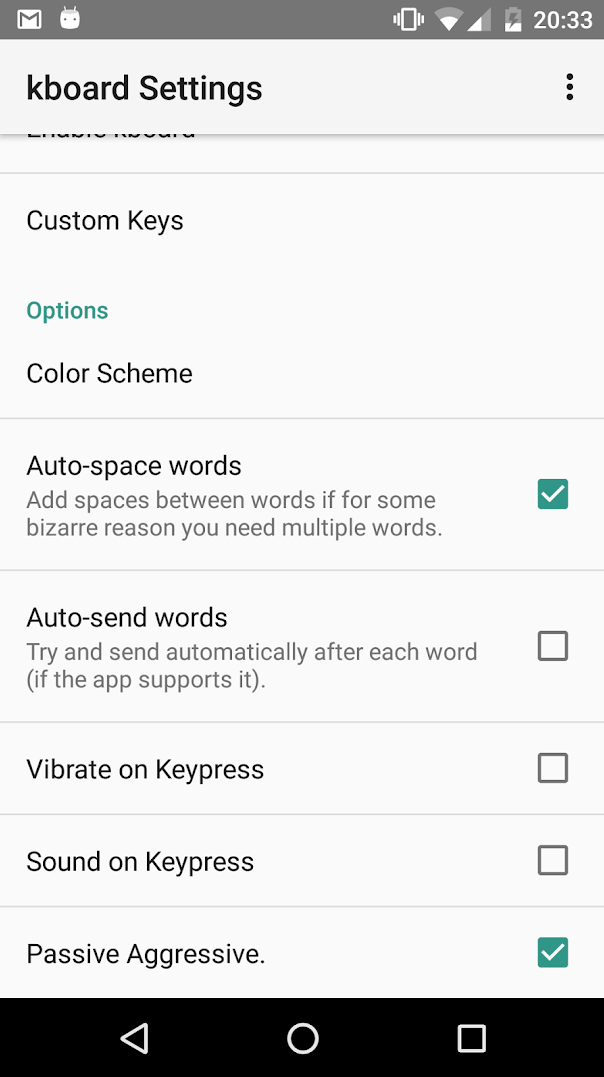
Task: Go back using the navigation bar
Action: pos(134,1038)
